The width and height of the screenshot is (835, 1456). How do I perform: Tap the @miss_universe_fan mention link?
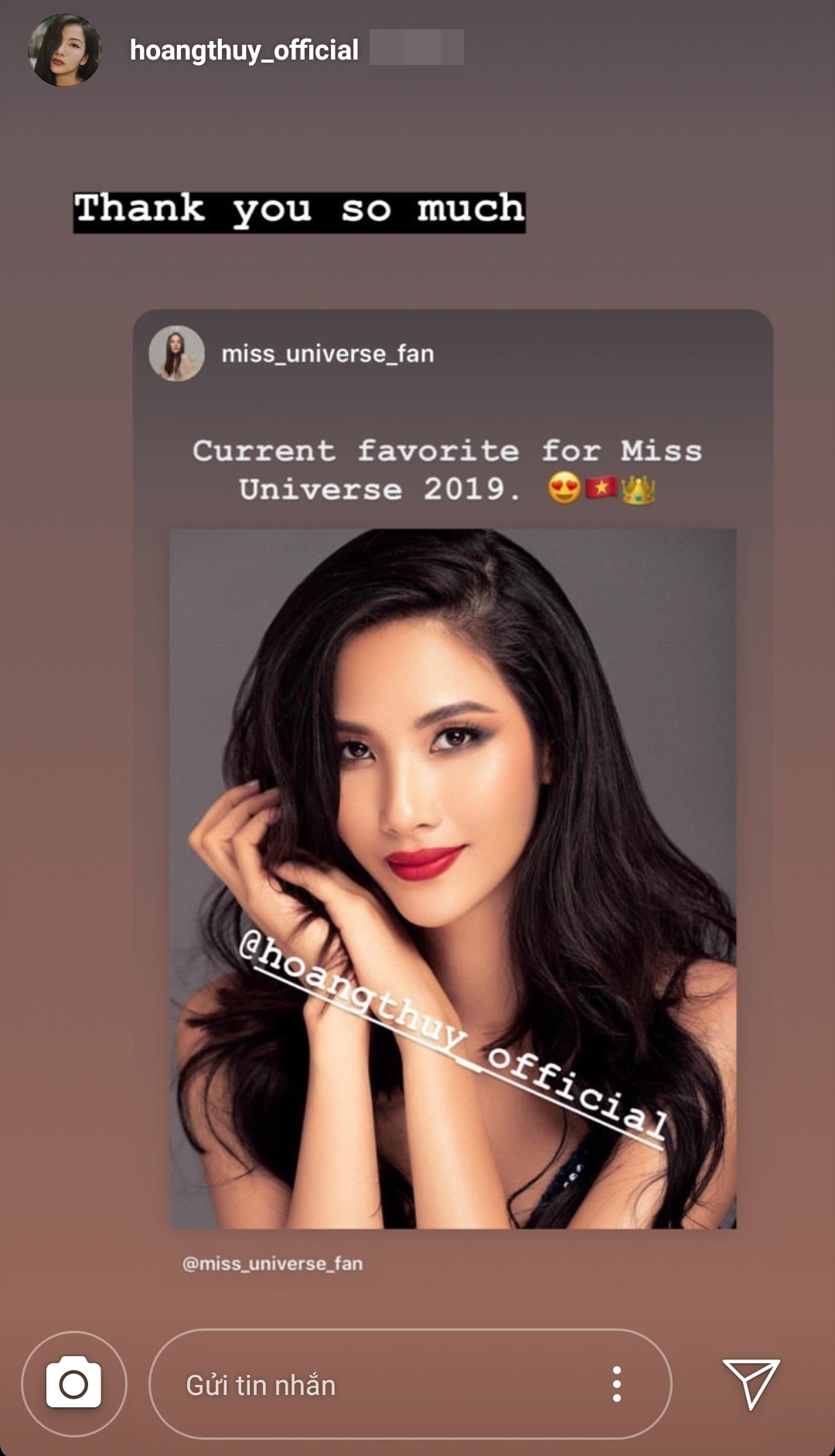point(272,1263)
